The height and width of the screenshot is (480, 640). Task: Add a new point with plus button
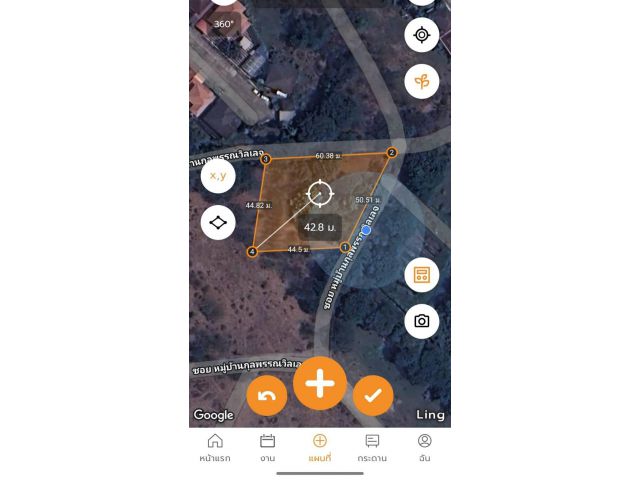[320, 383]
